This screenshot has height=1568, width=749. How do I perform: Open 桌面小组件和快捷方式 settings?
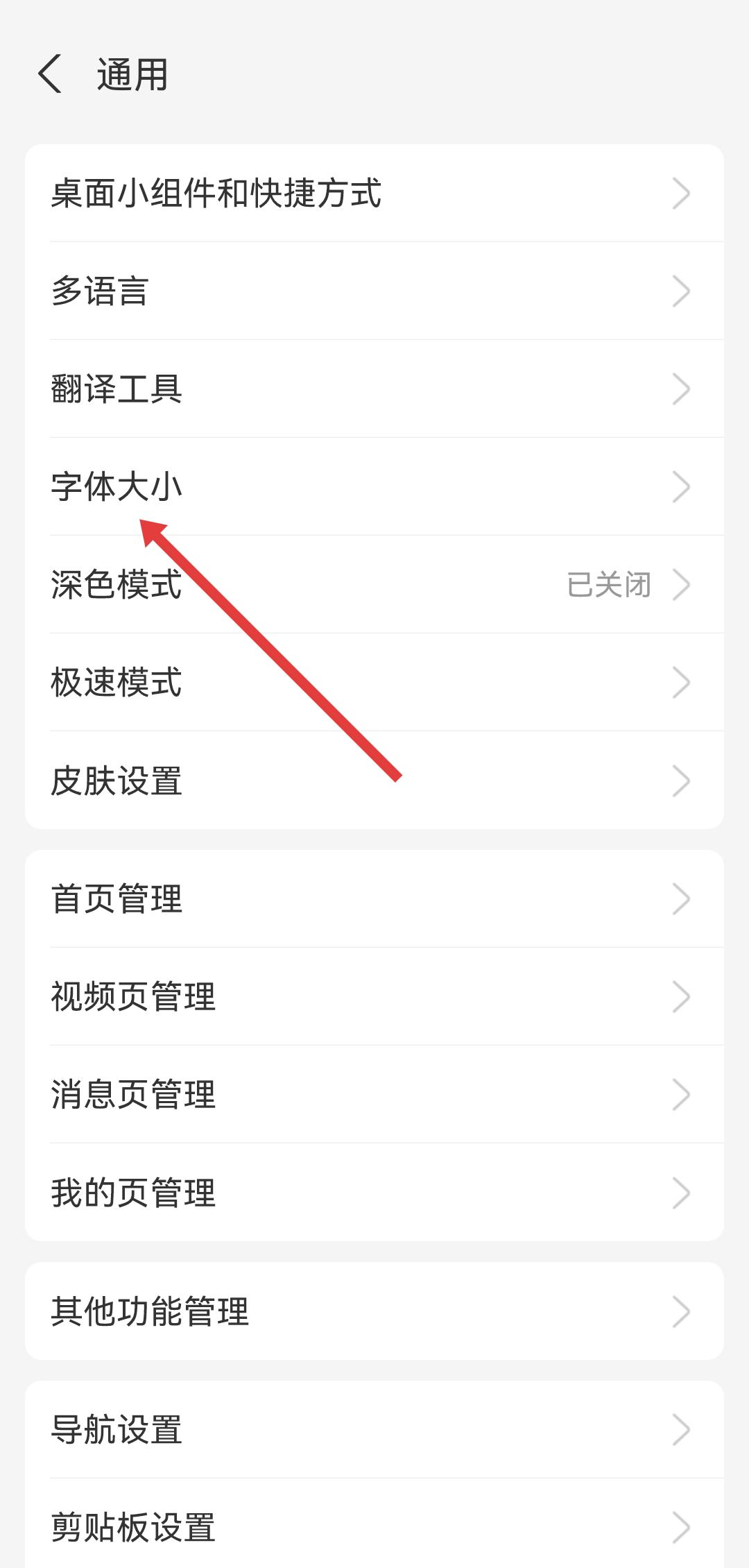[x=374, y=194]
